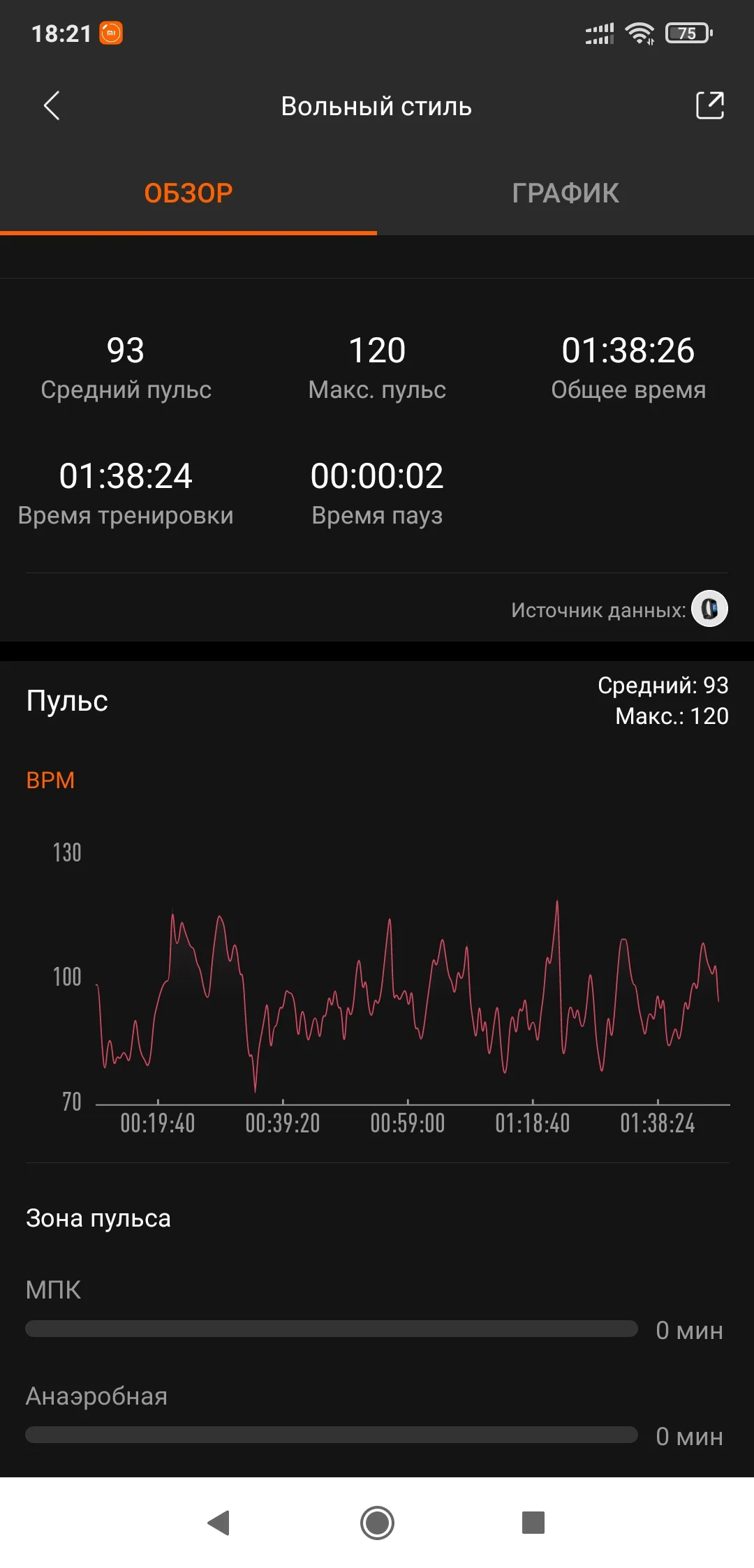Select the ОБЗОР tab

187,193
